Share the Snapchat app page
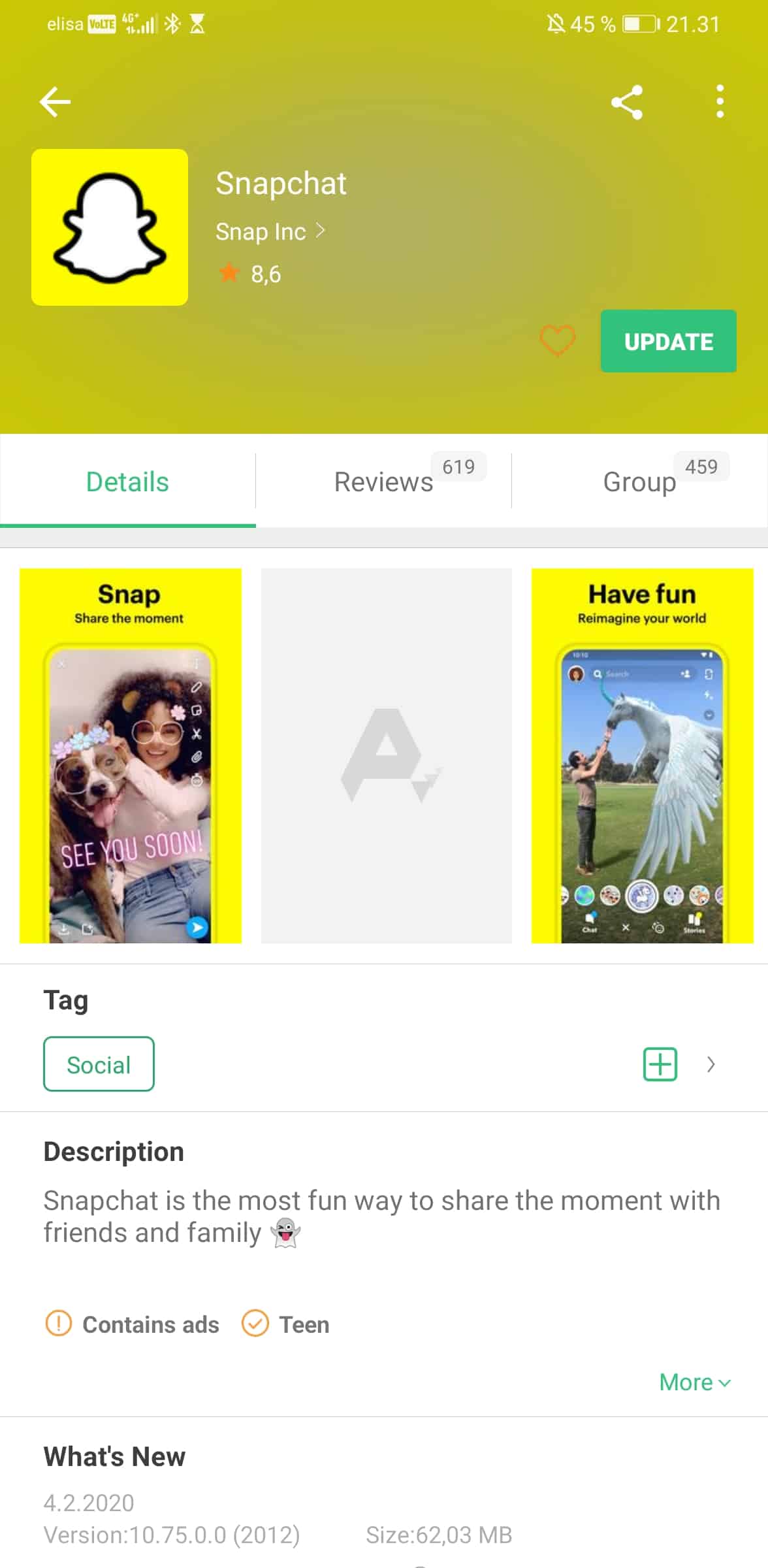The image size is (768, 1568). [627, 102]
